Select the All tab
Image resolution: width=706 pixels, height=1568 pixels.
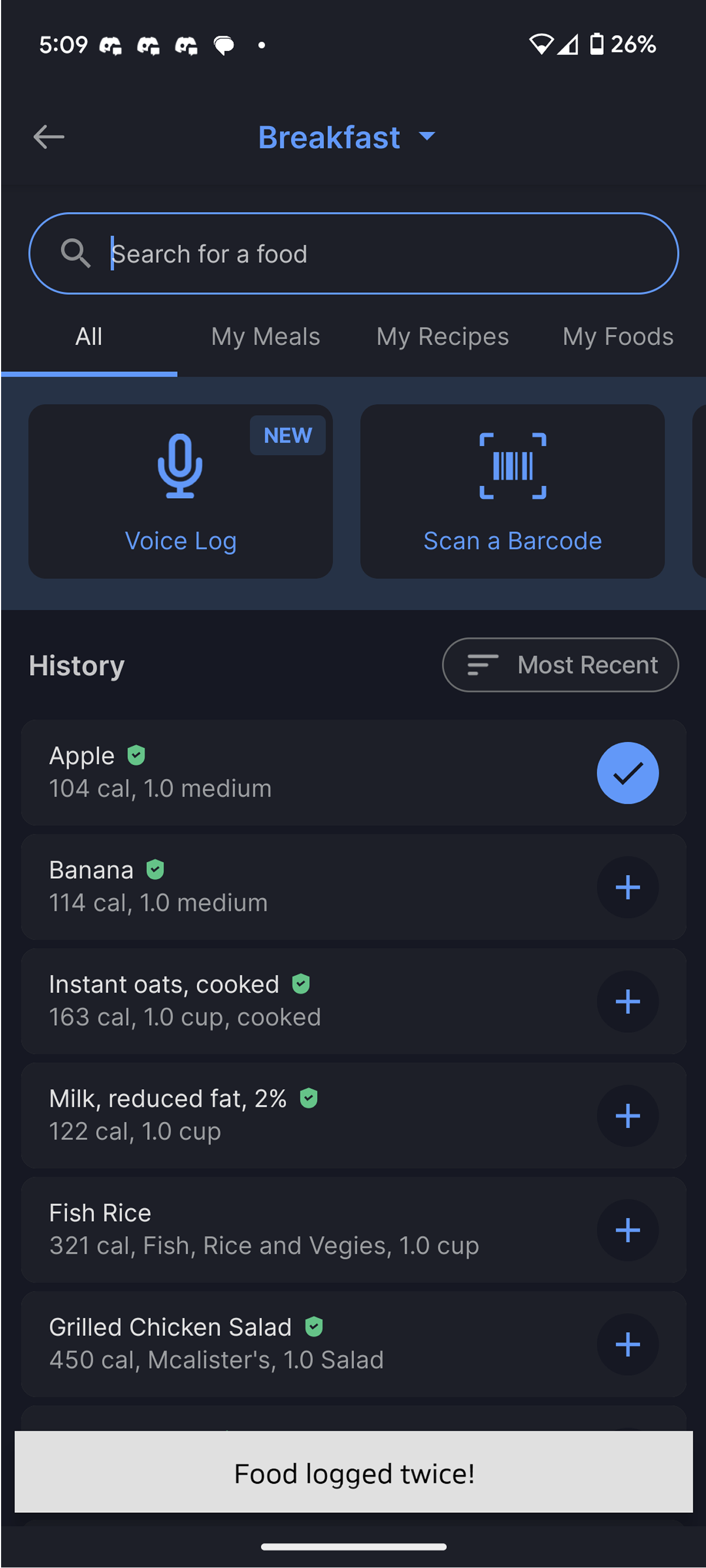(89, 336)
